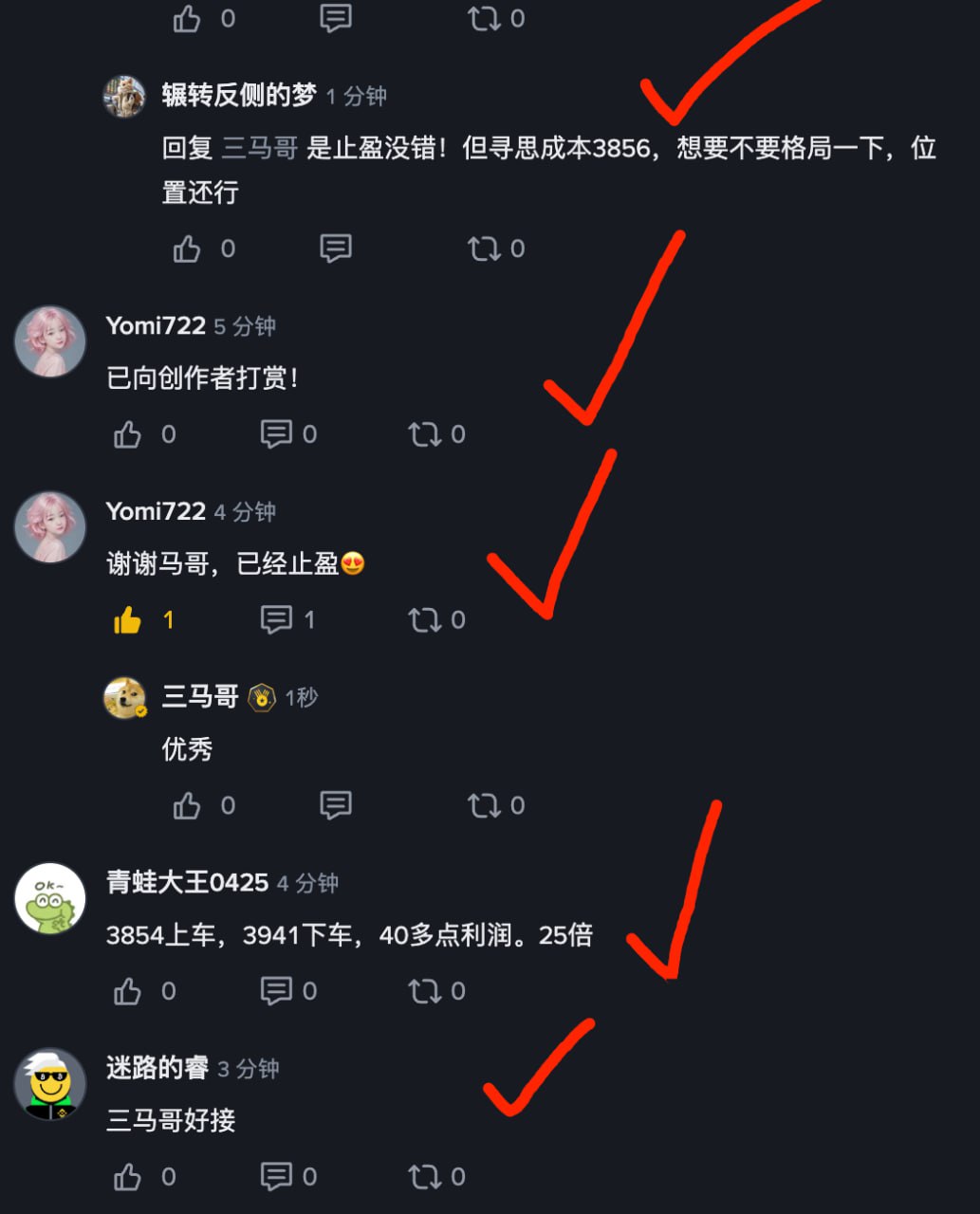Reply to 辗转反侧的梦's comment

pos(336,248)
